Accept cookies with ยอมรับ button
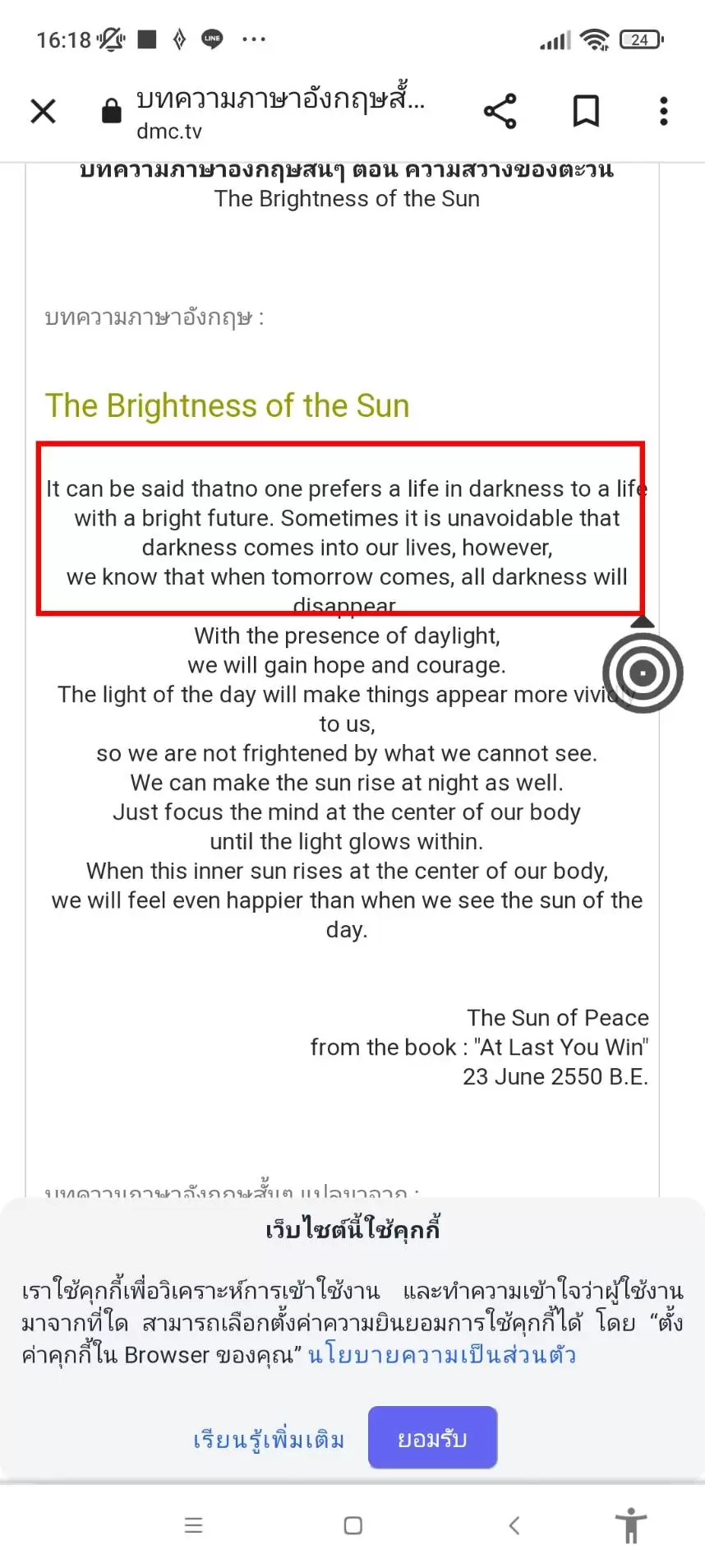705x1568 pixels. point(432,1438)
